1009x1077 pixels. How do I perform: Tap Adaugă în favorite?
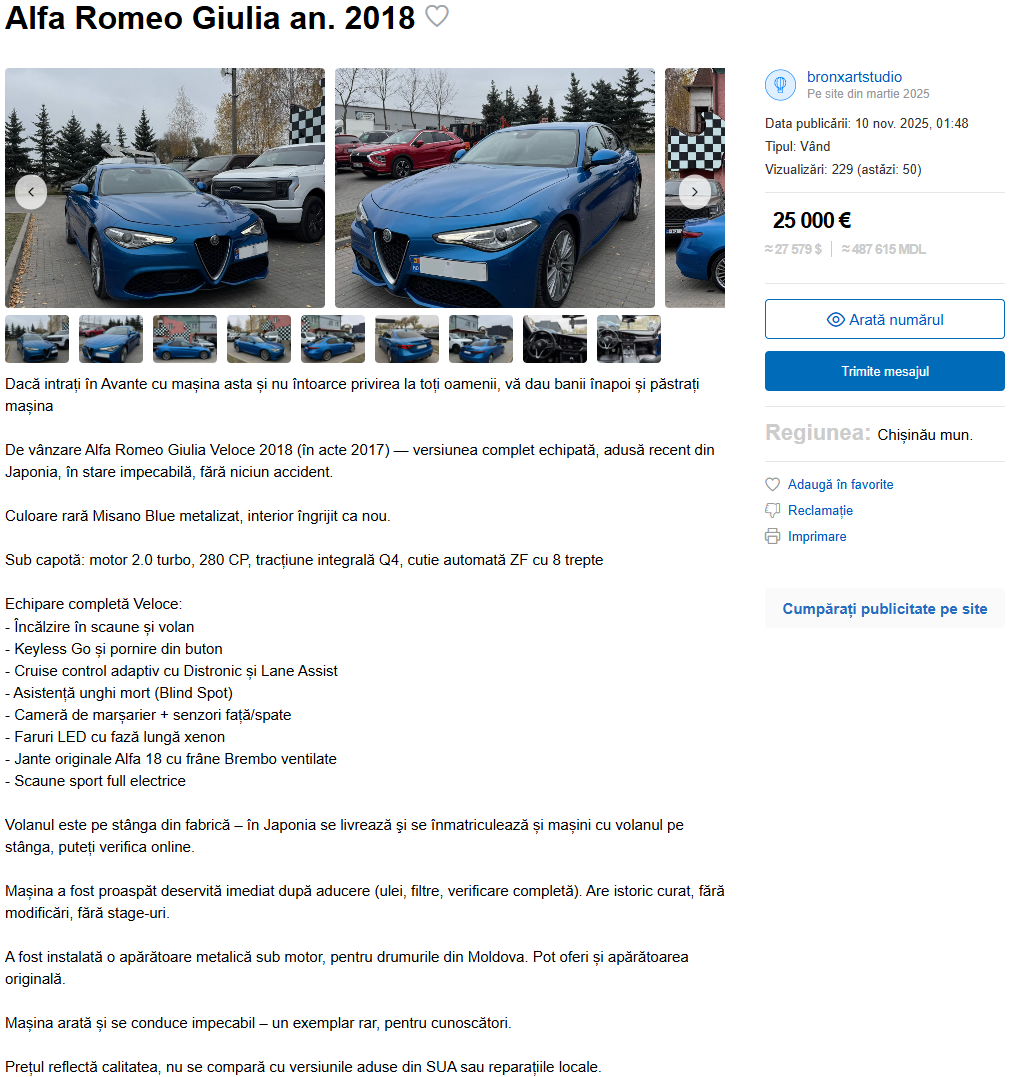840,484
